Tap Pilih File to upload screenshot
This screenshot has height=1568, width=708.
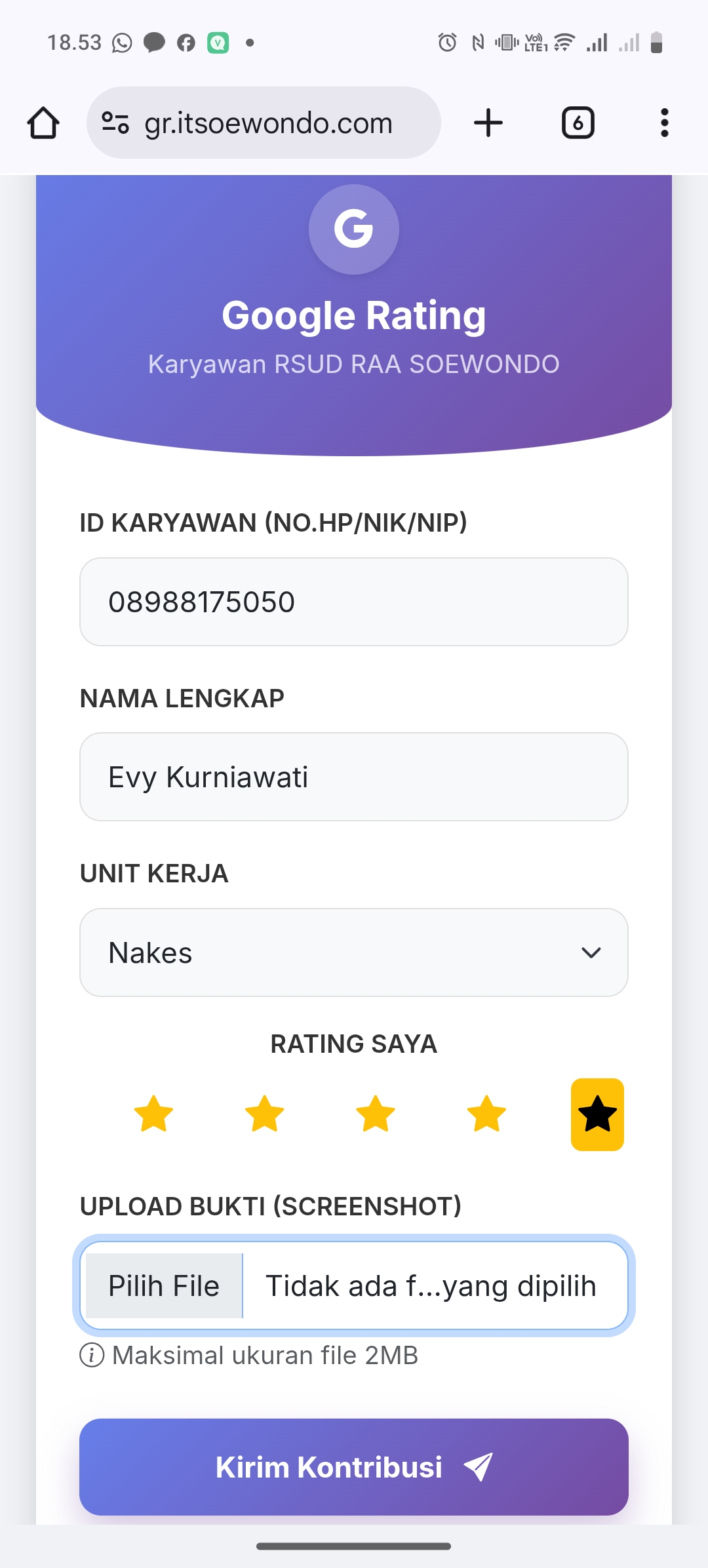164,1285
